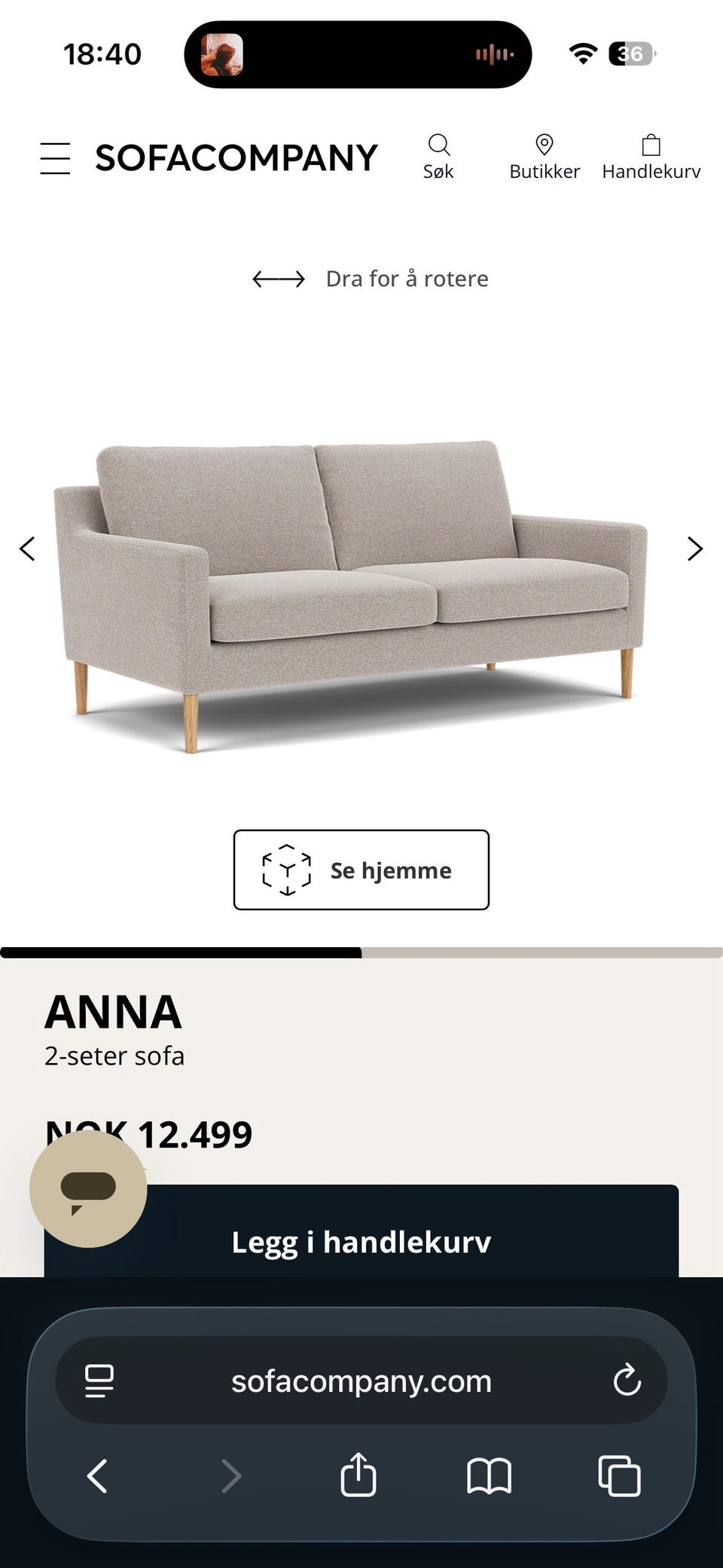Image resolution: width=723 pixels, height=1568 pixels.
Task: Tap the SOFACOMPANY logo home link
Action: (x=236, y=158)
